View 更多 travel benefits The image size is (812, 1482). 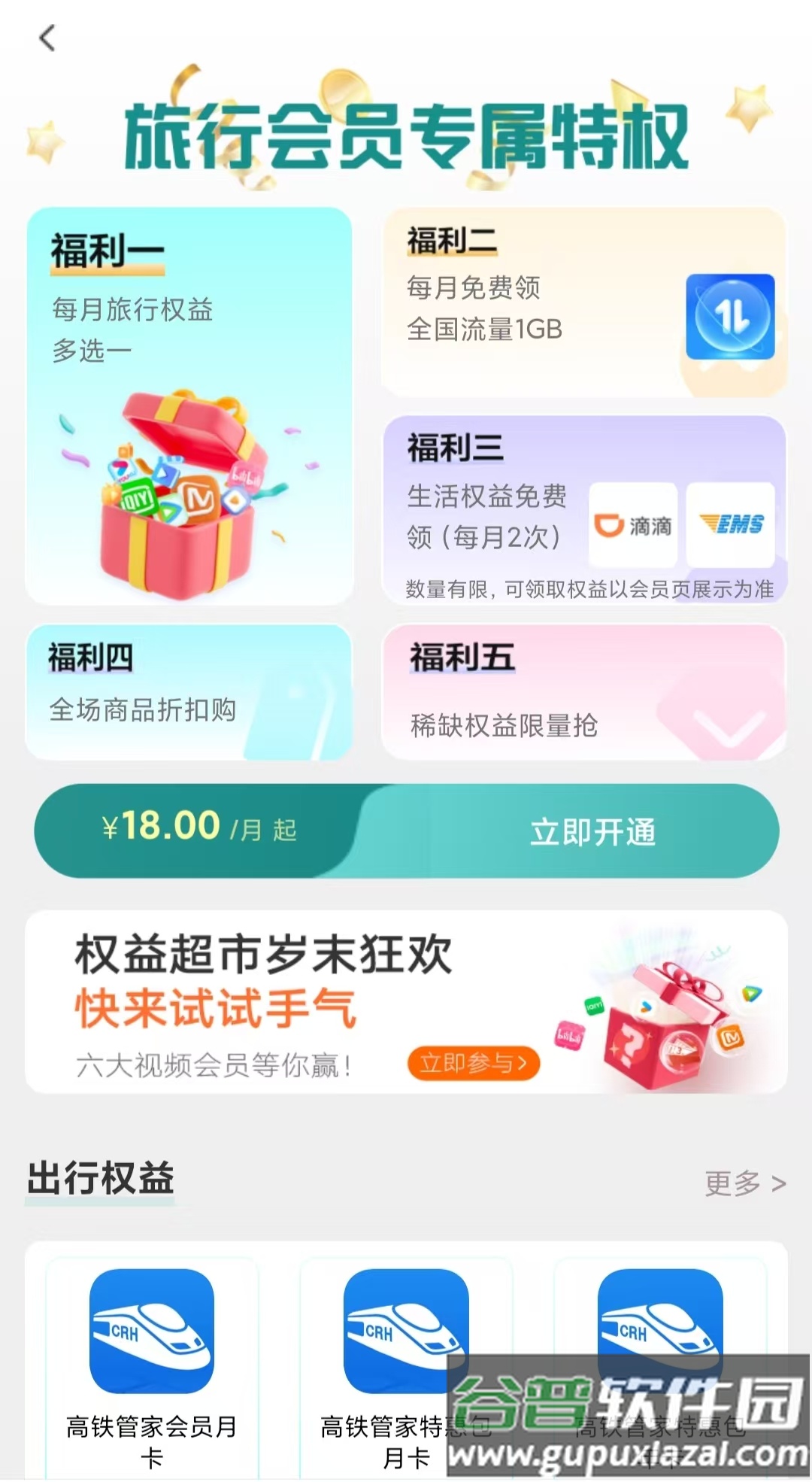tap(744, 1183)
